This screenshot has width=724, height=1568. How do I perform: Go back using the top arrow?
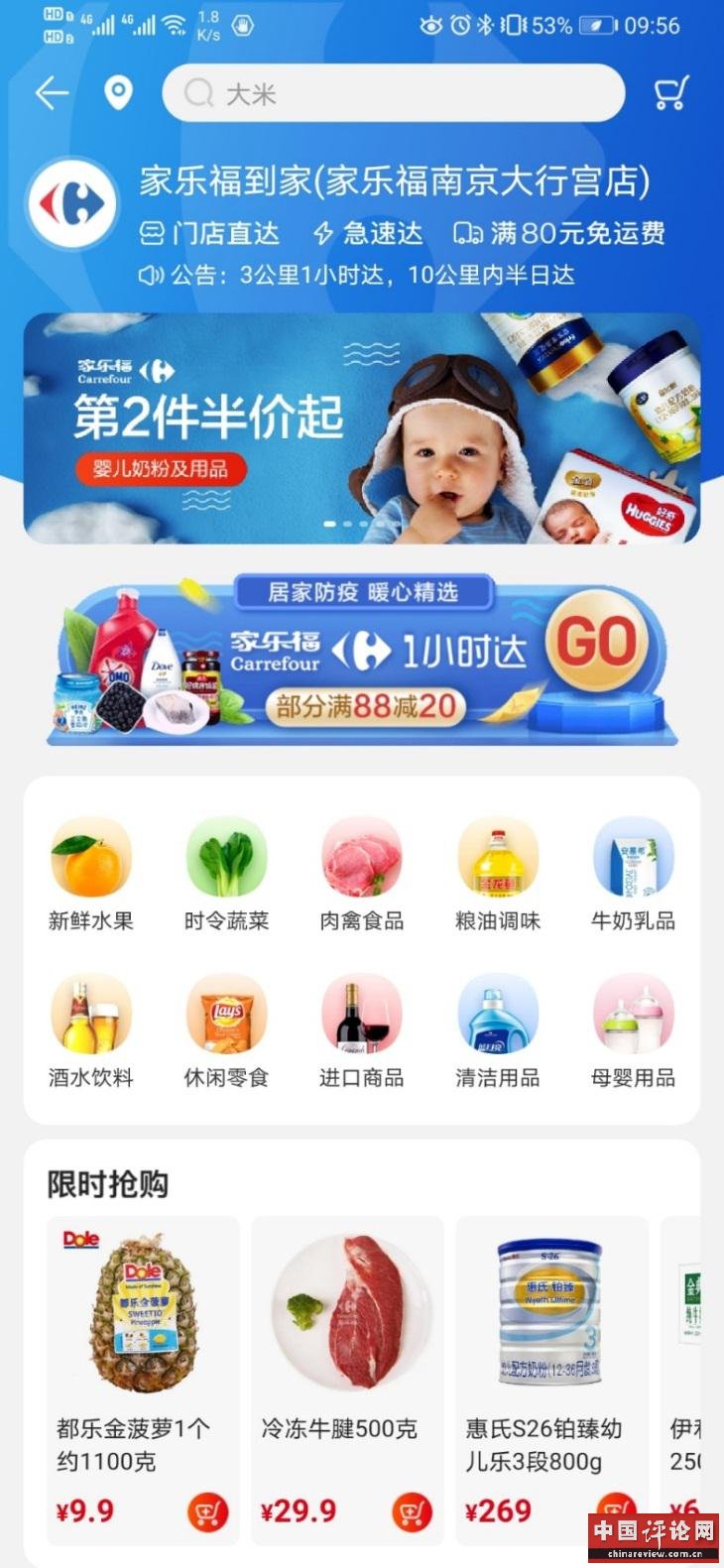click(52, 94)
